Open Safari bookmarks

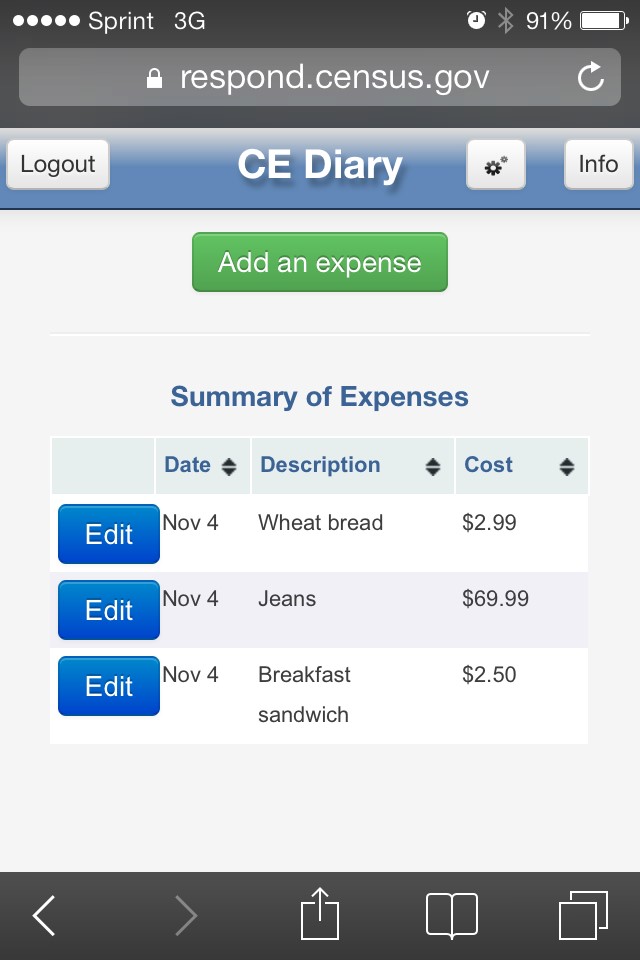click(451, 915)
